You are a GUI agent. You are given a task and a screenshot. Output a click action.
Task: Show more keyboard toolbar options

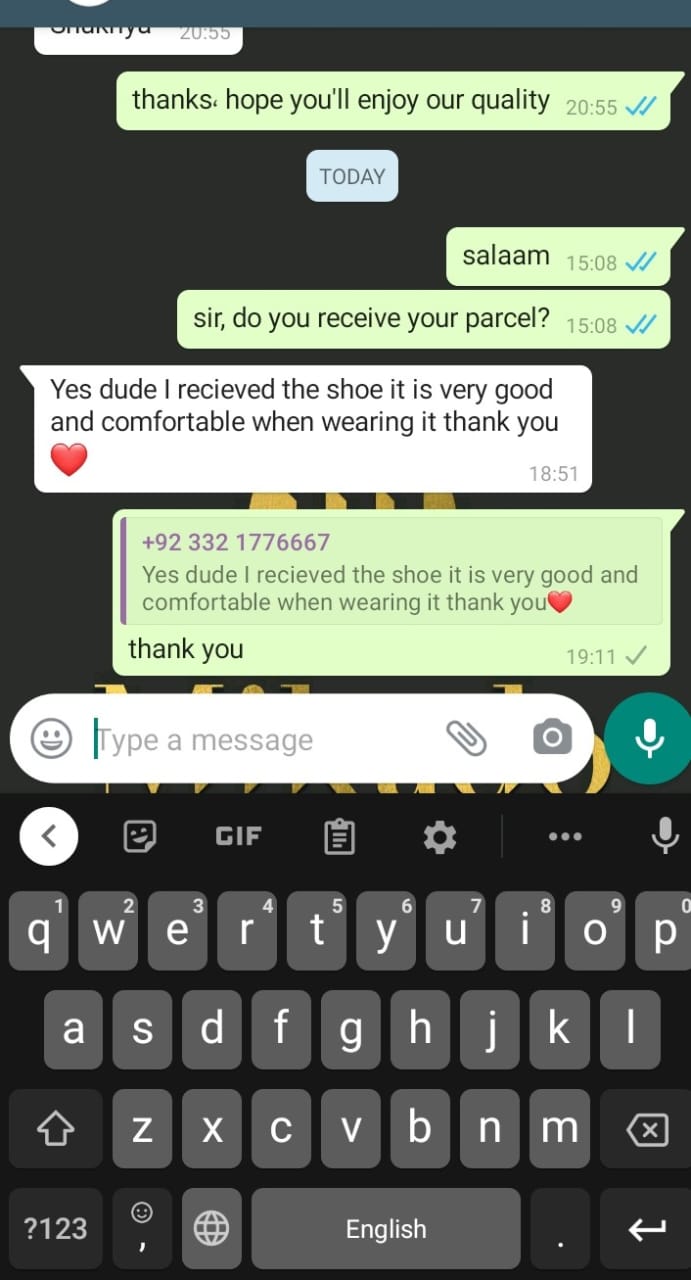click(565, 835)
